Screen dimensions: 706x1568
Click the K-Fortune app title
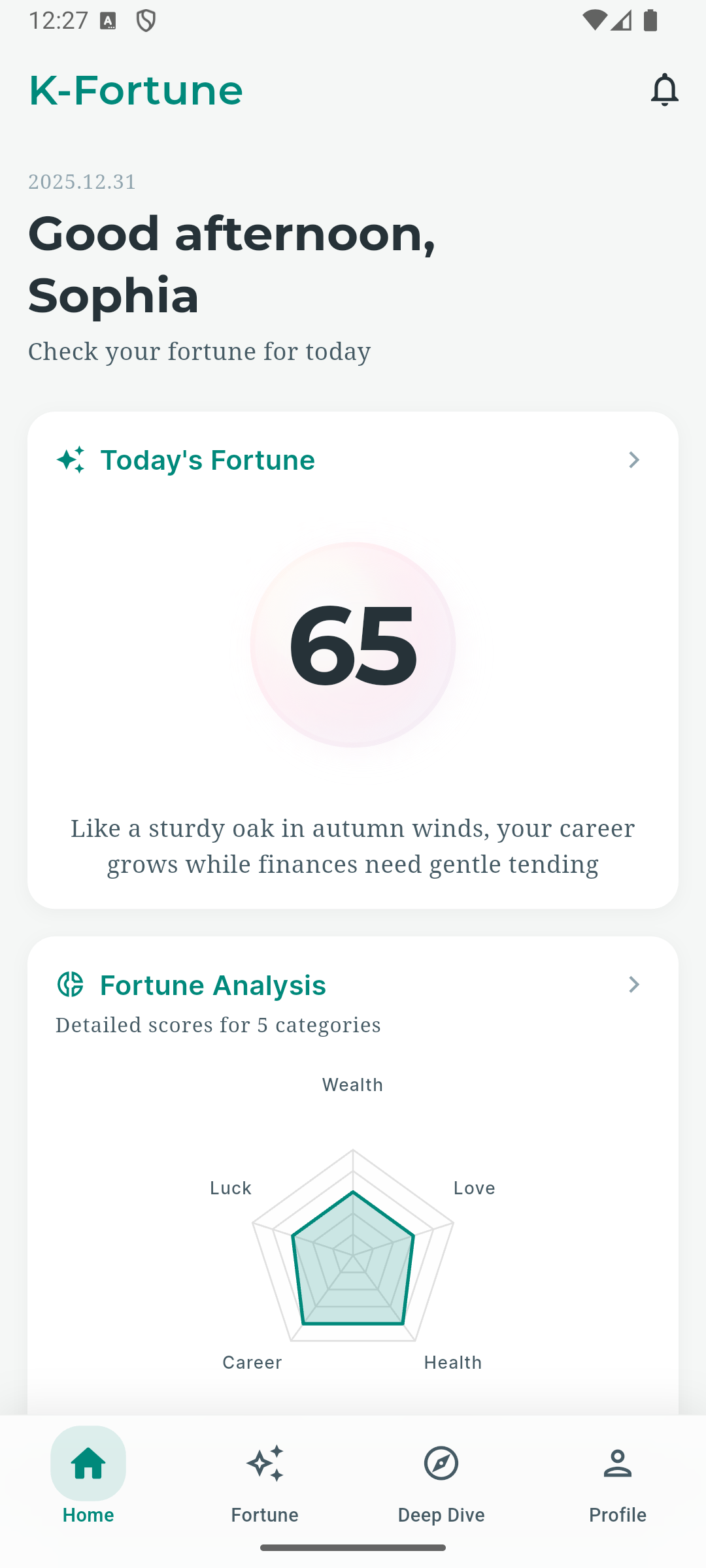[x=136, y=89]
